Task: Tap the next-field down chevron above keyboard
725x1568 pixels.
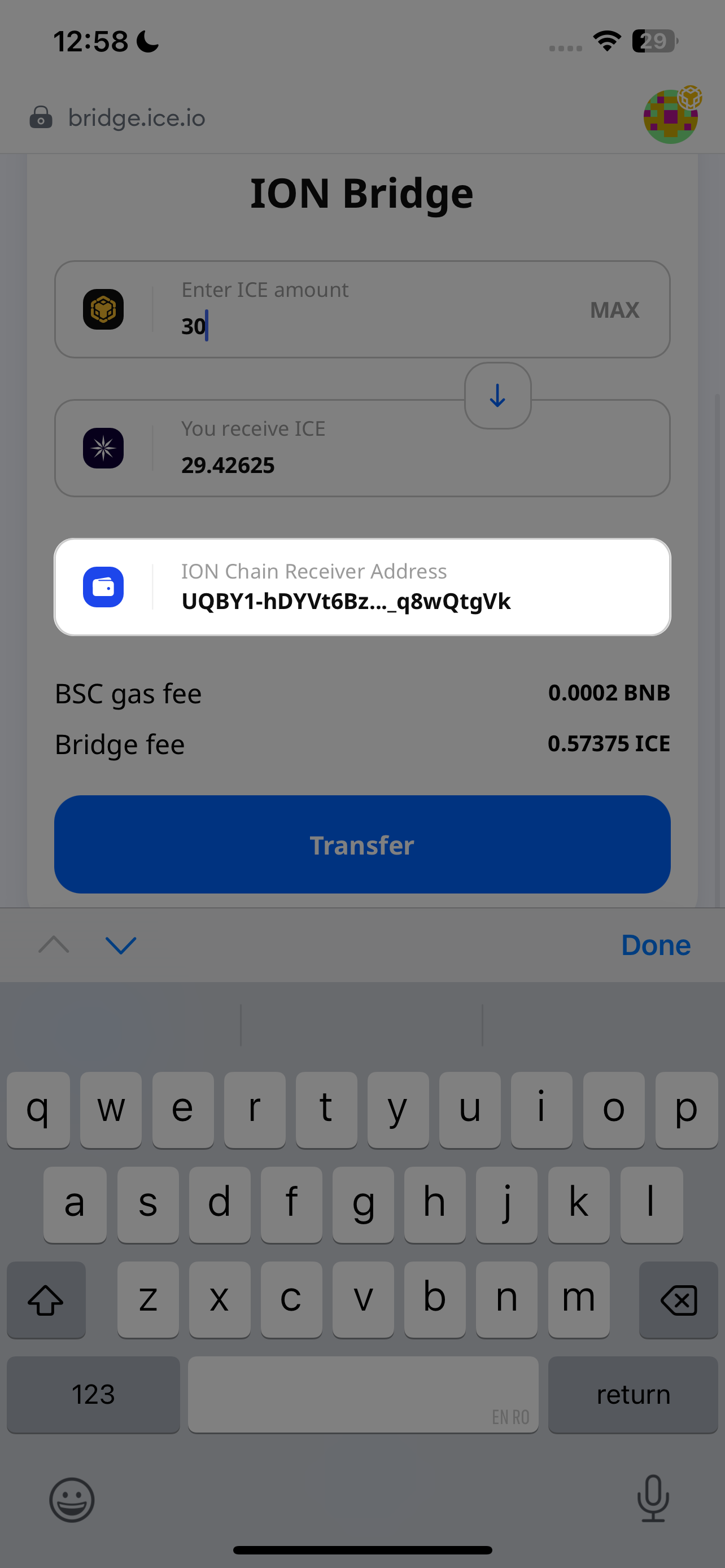Action: [x=120, y=945]
